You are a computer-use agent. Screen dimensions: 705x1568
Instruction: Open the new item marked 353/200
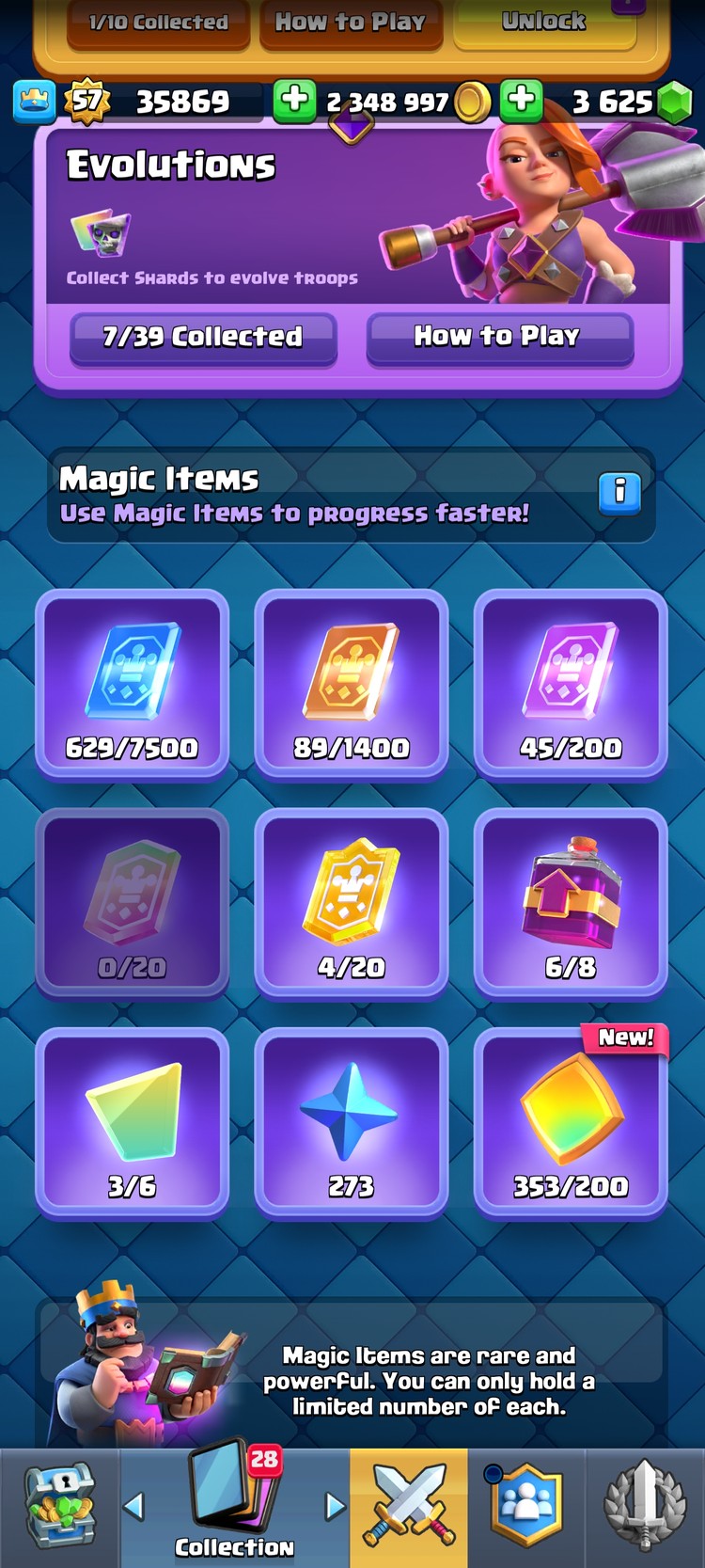[571, 1122]
